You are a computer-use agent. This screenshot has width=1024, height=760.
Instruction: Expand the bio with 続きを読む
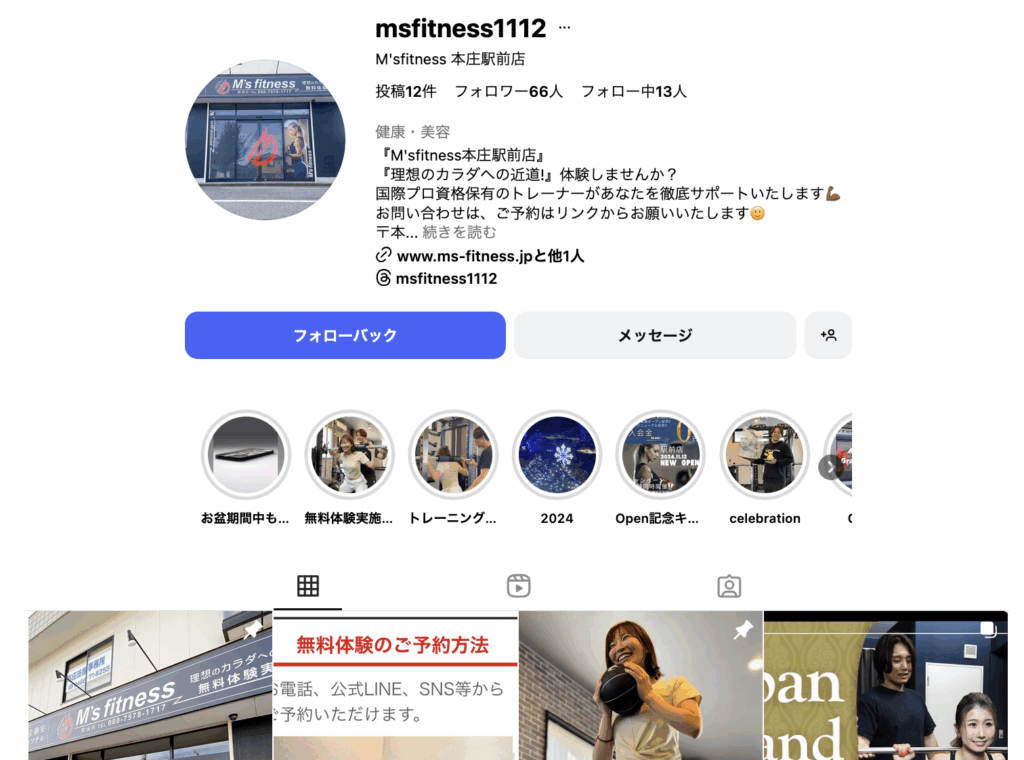(x=459, y=232)
